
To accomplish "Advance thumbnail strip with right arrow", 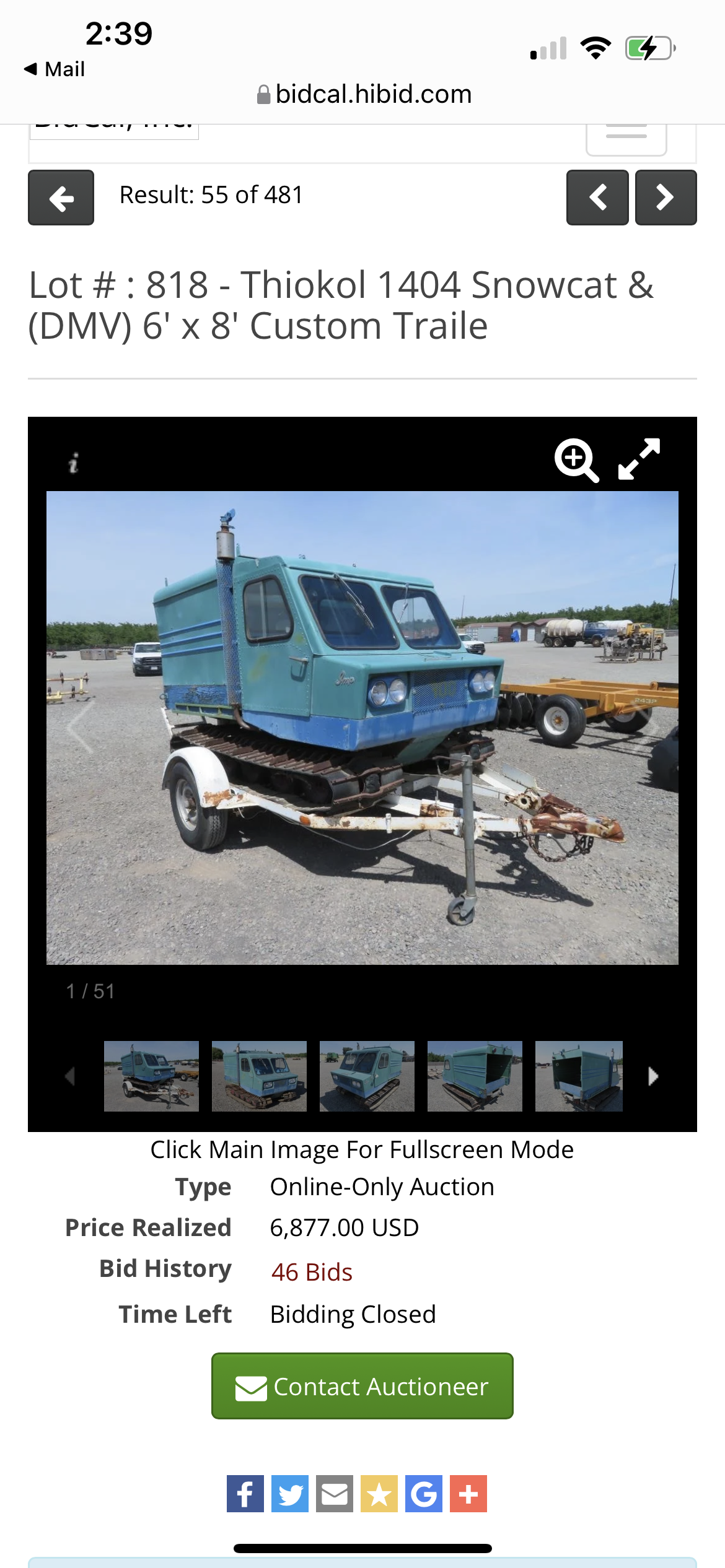I will 653,1076.
